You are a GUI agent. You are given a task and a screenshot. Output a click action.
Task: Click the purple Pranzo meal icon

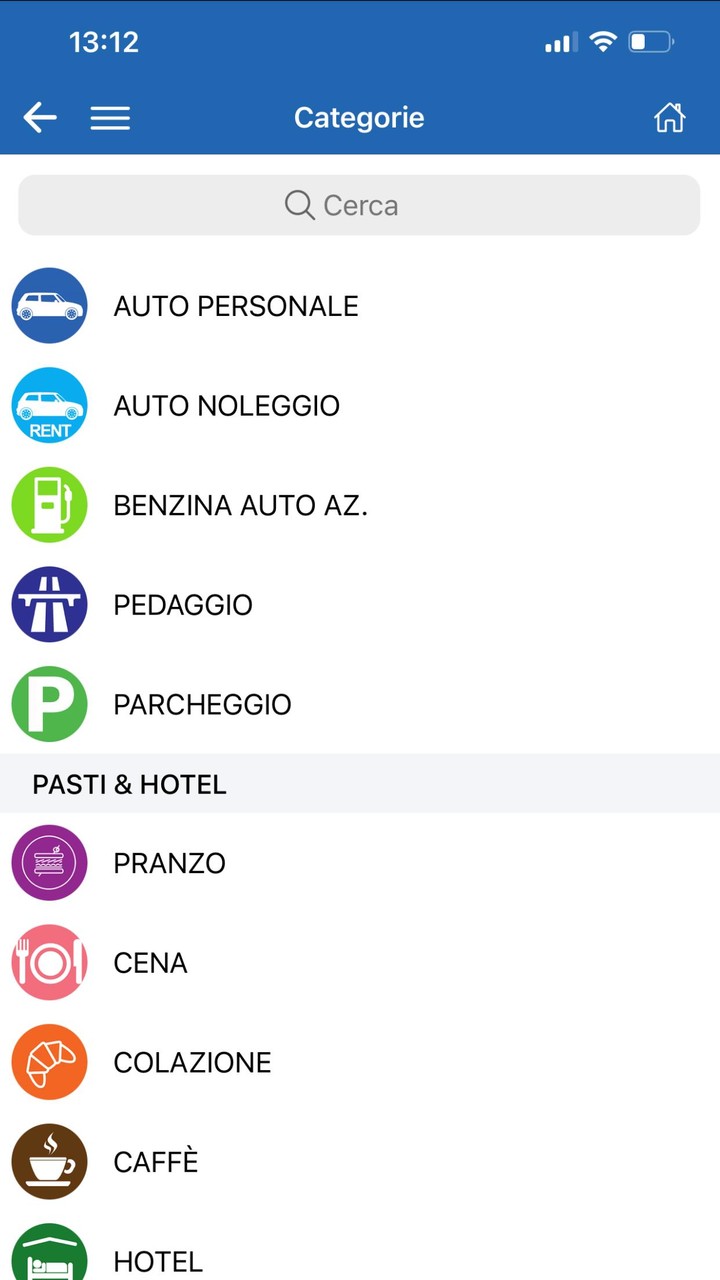coord(49,862)
